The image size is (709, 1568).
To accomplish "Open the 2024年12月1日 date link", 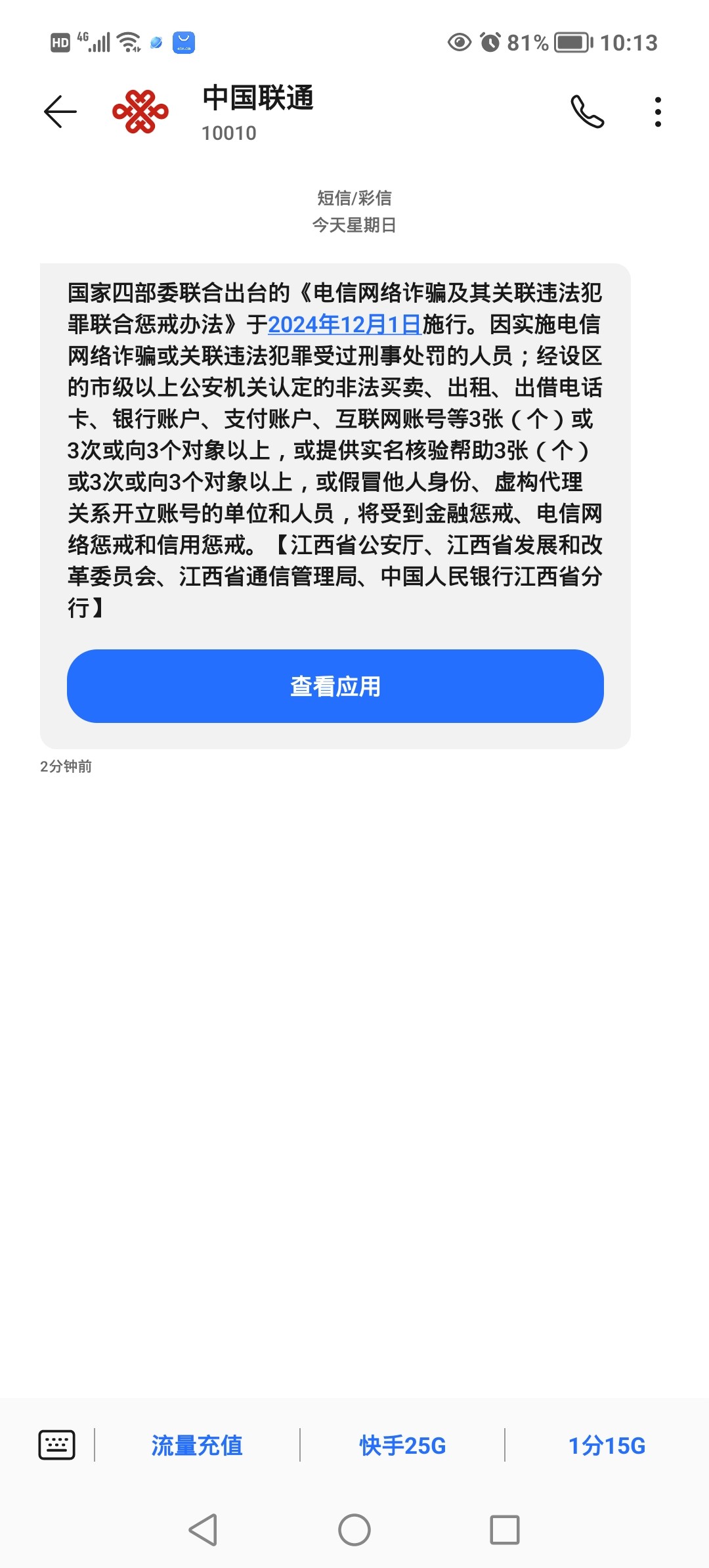I will pos(345,324).
